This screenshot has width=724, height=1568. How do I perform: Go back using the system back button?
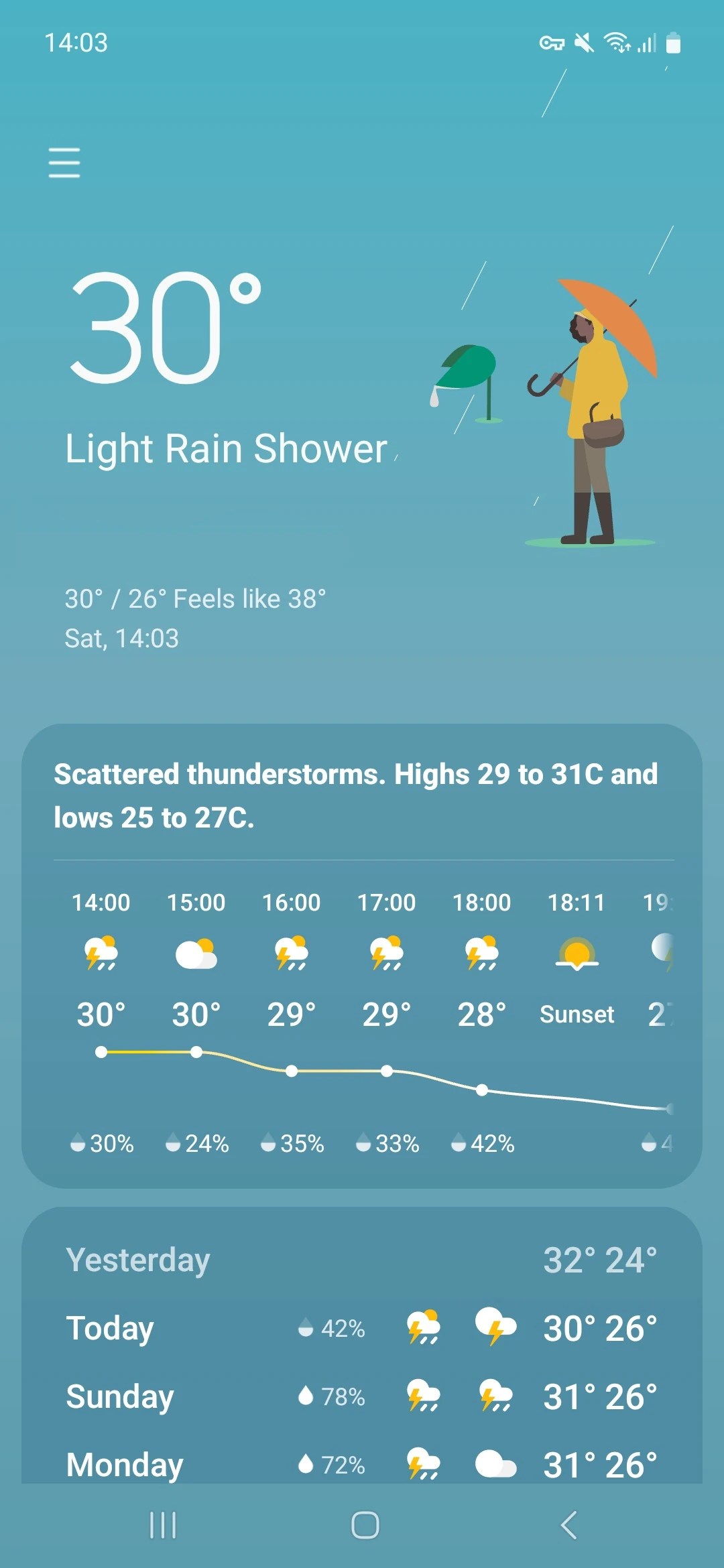click(x=568, y=1525)
